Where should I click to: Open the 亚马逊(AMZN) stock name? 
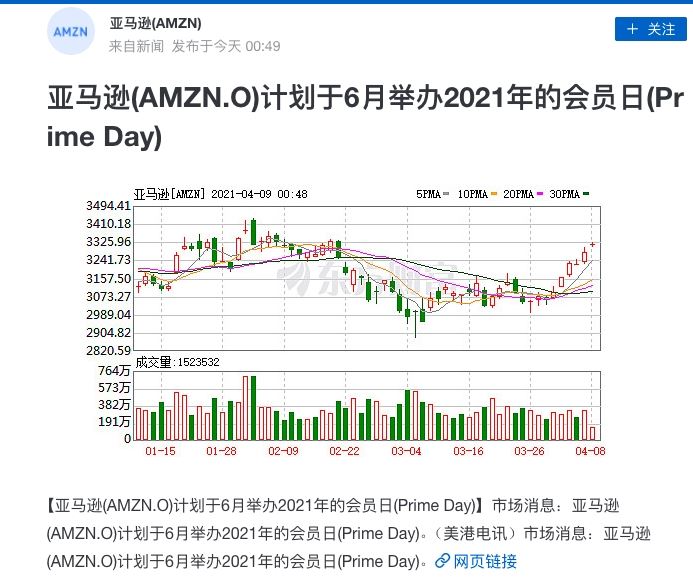point(155,23)
